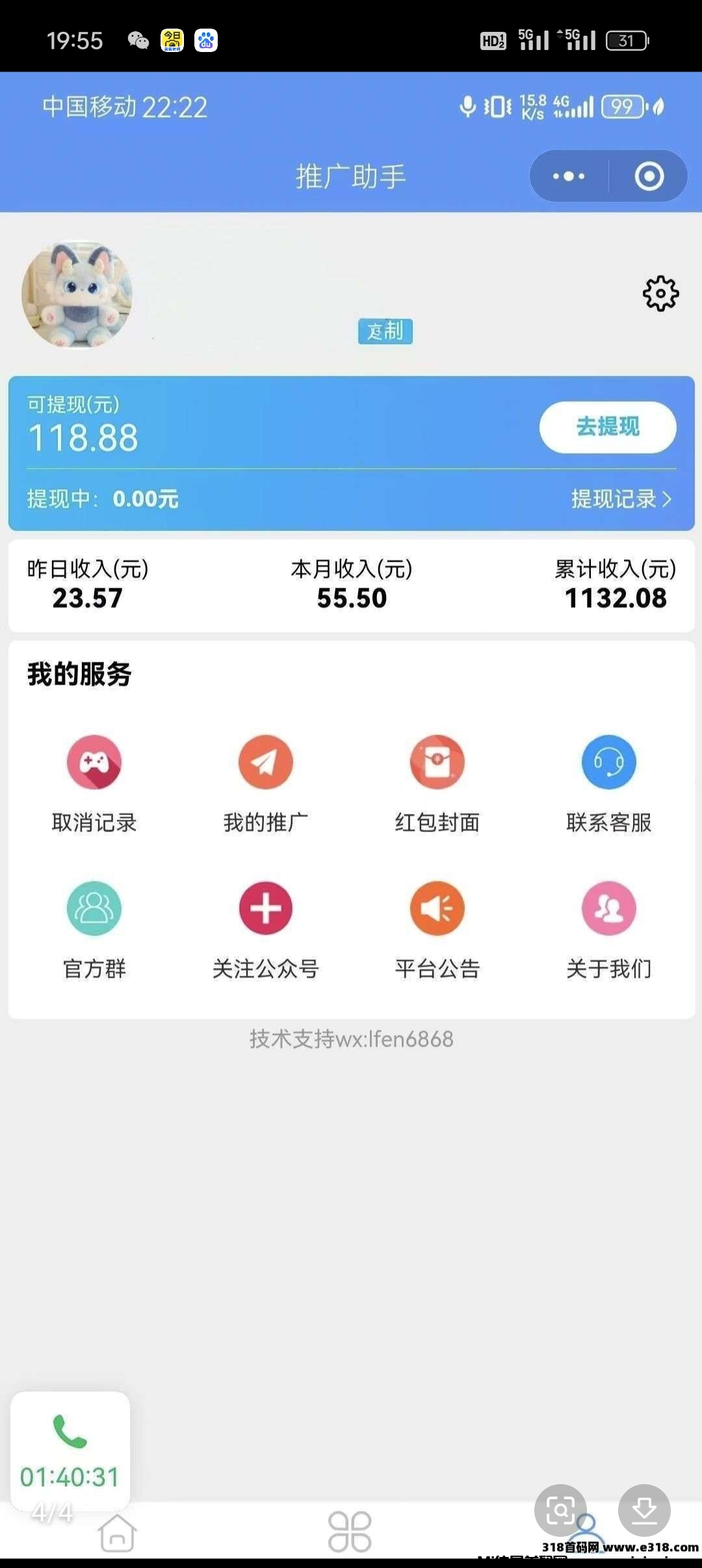Open 平台公告 loudspeaker icon
Image resolution: width=702 pixels, height=1568 pixels.
[x=437, y=909]
